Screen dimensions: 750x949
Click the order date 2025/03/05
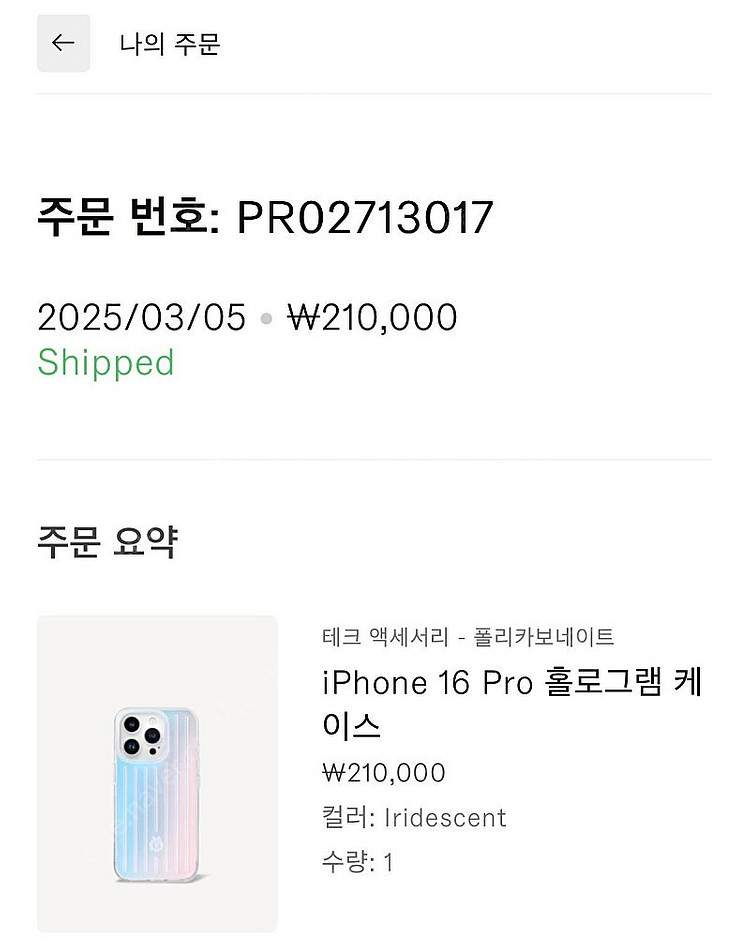[x=140, y=317]
